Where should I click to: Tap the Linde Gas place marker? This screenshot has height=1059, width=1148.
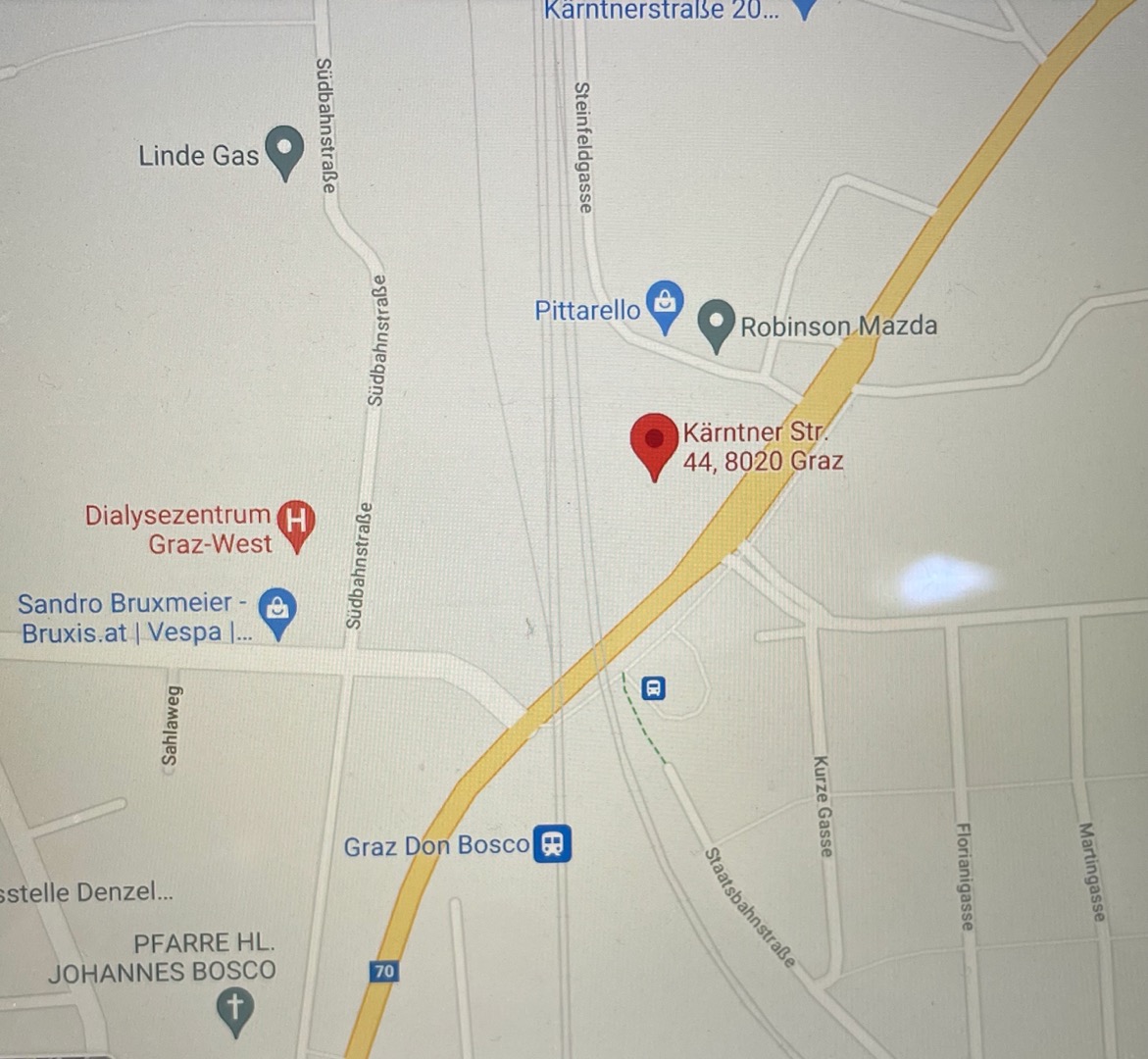point(284,150)
